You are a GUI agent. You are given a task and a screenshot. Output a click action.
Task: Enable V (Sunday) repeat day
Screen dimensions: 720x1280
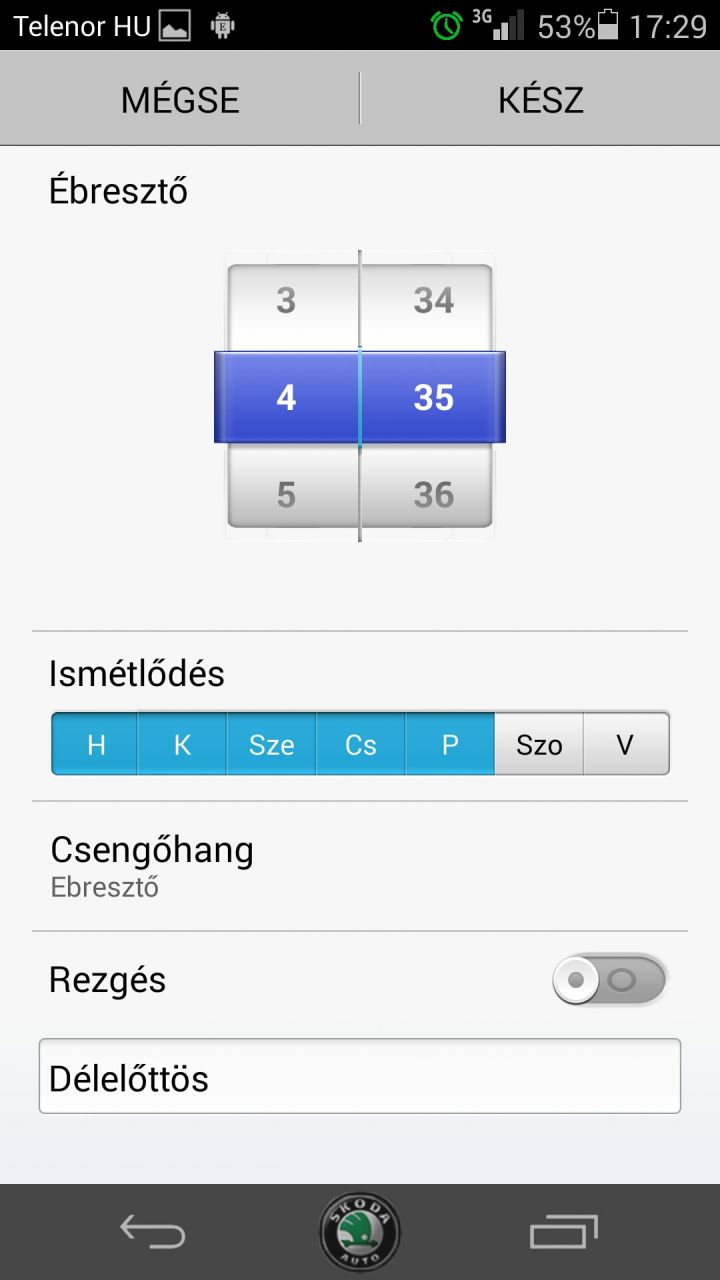point(626,744)
